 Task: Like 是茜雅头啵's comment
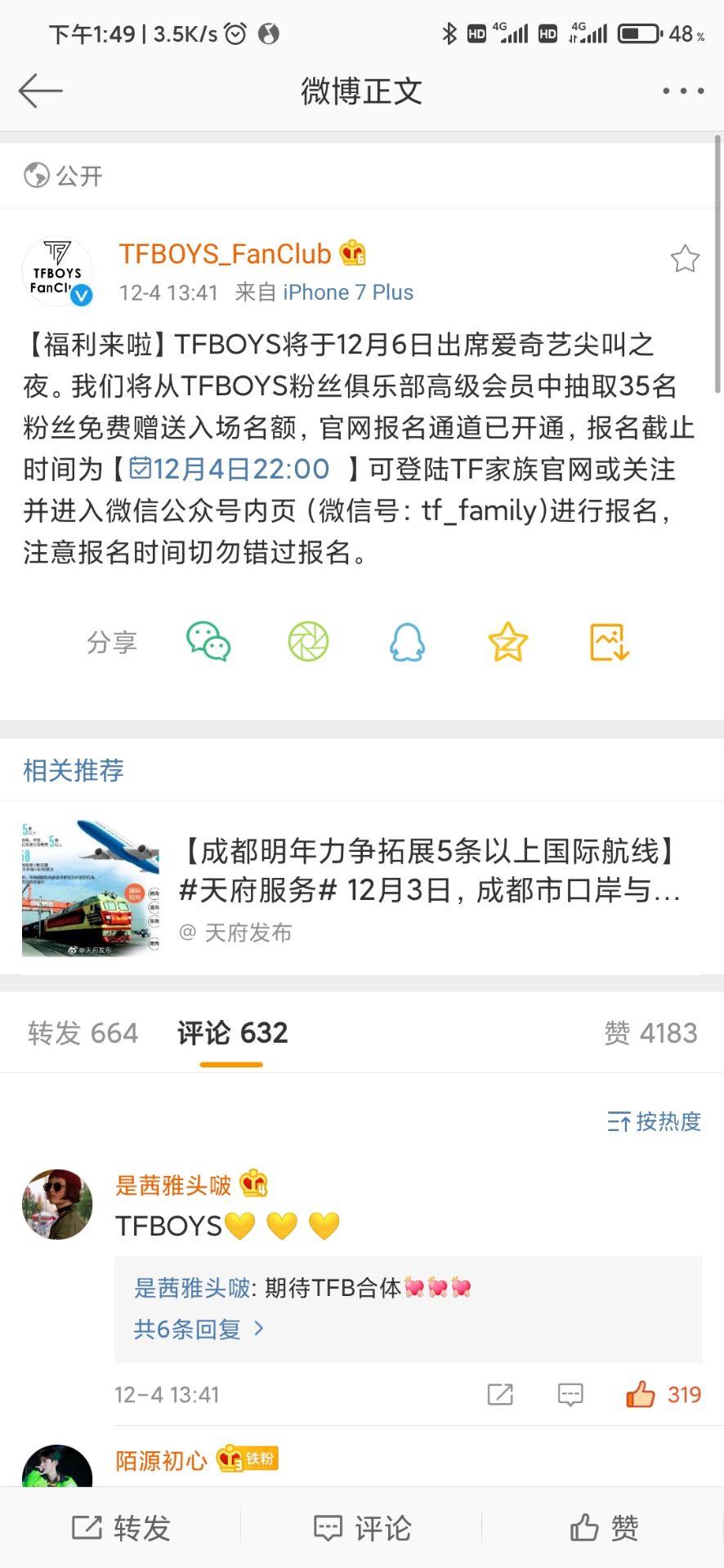(x=640, y=1394)
